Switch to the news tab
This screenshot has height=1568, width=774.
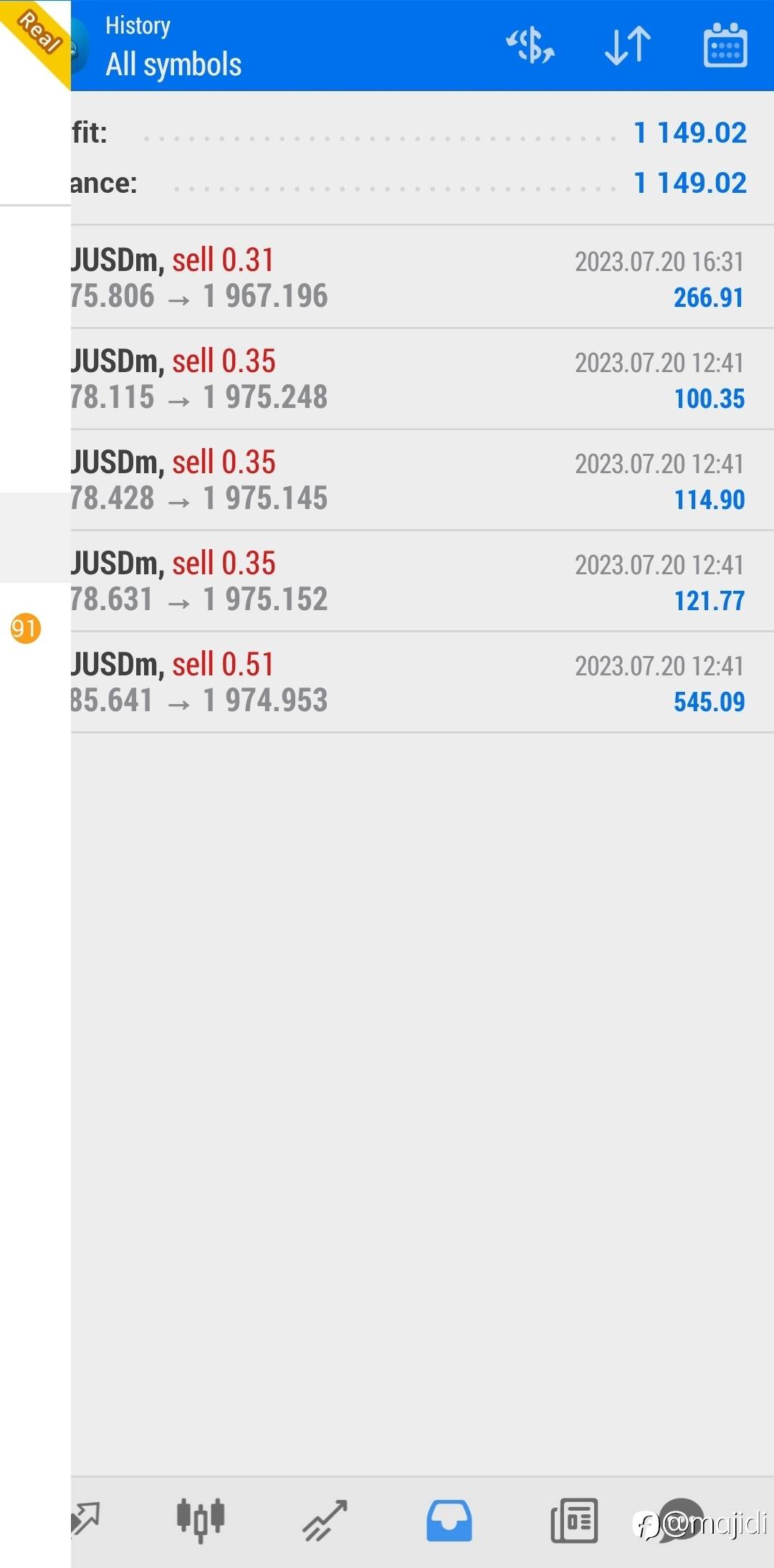(x=574, y=1520)
